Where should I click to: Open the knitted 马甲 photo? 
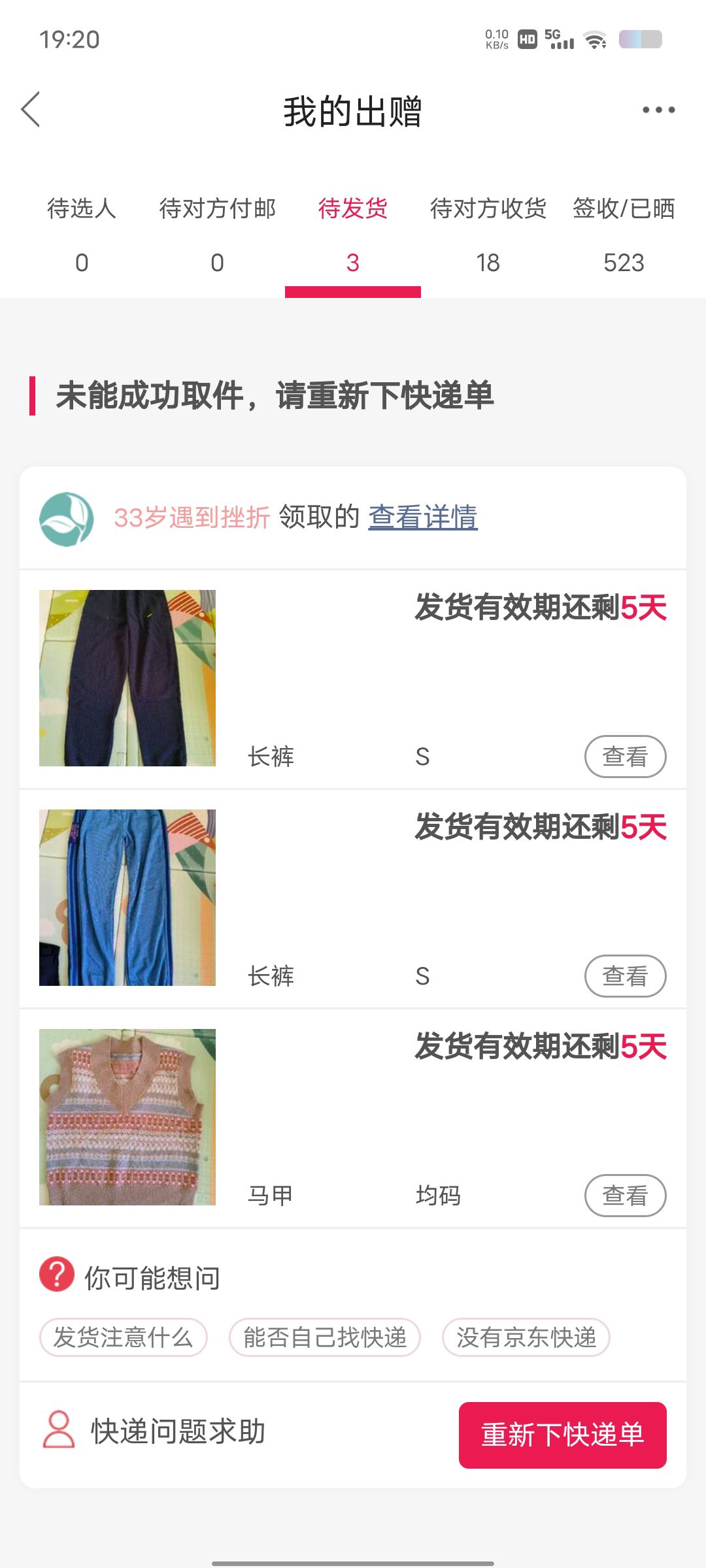pos(127,1117)
